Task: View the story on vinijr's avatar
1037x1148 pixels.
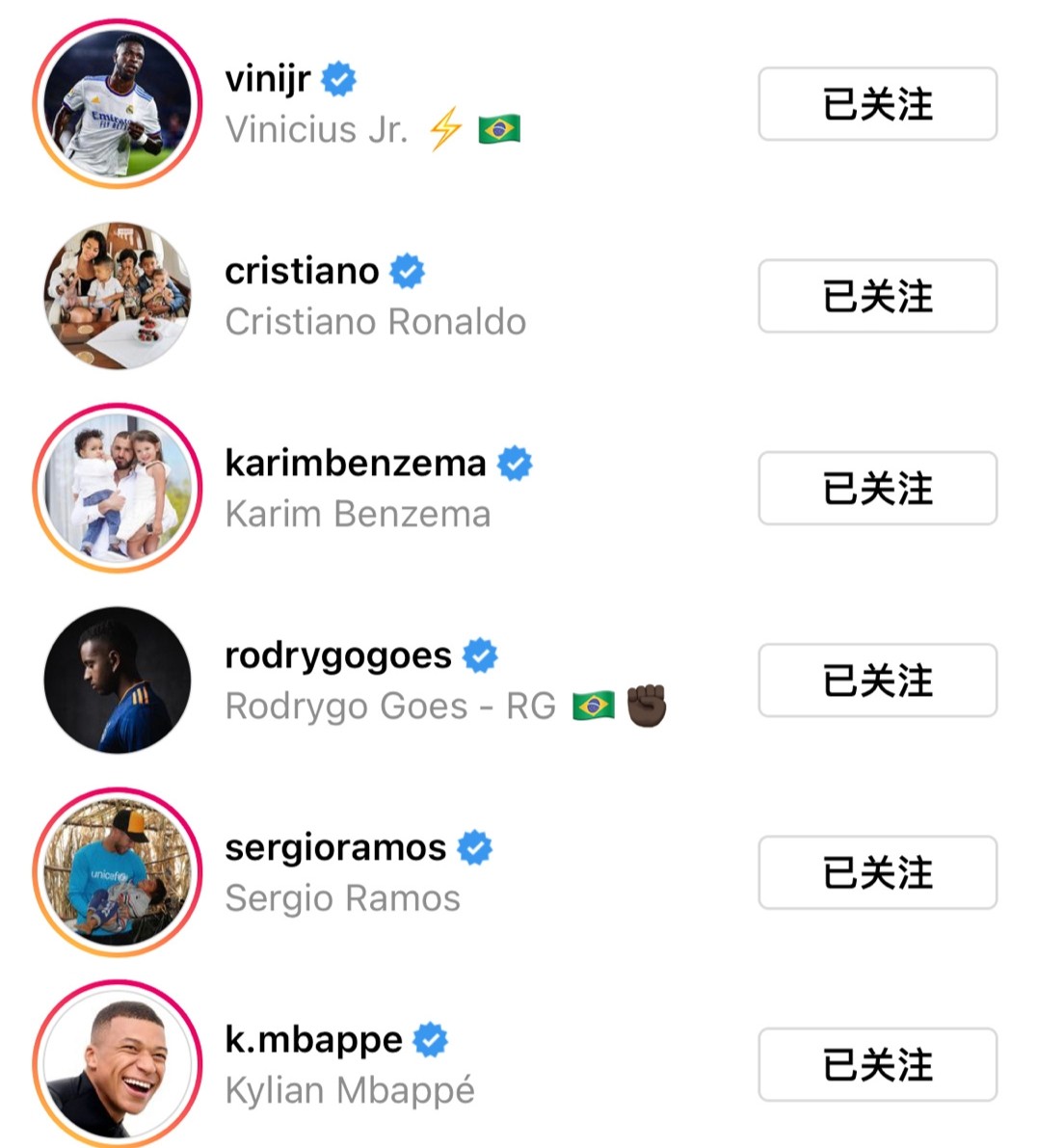Action: (x=118, y=104)
